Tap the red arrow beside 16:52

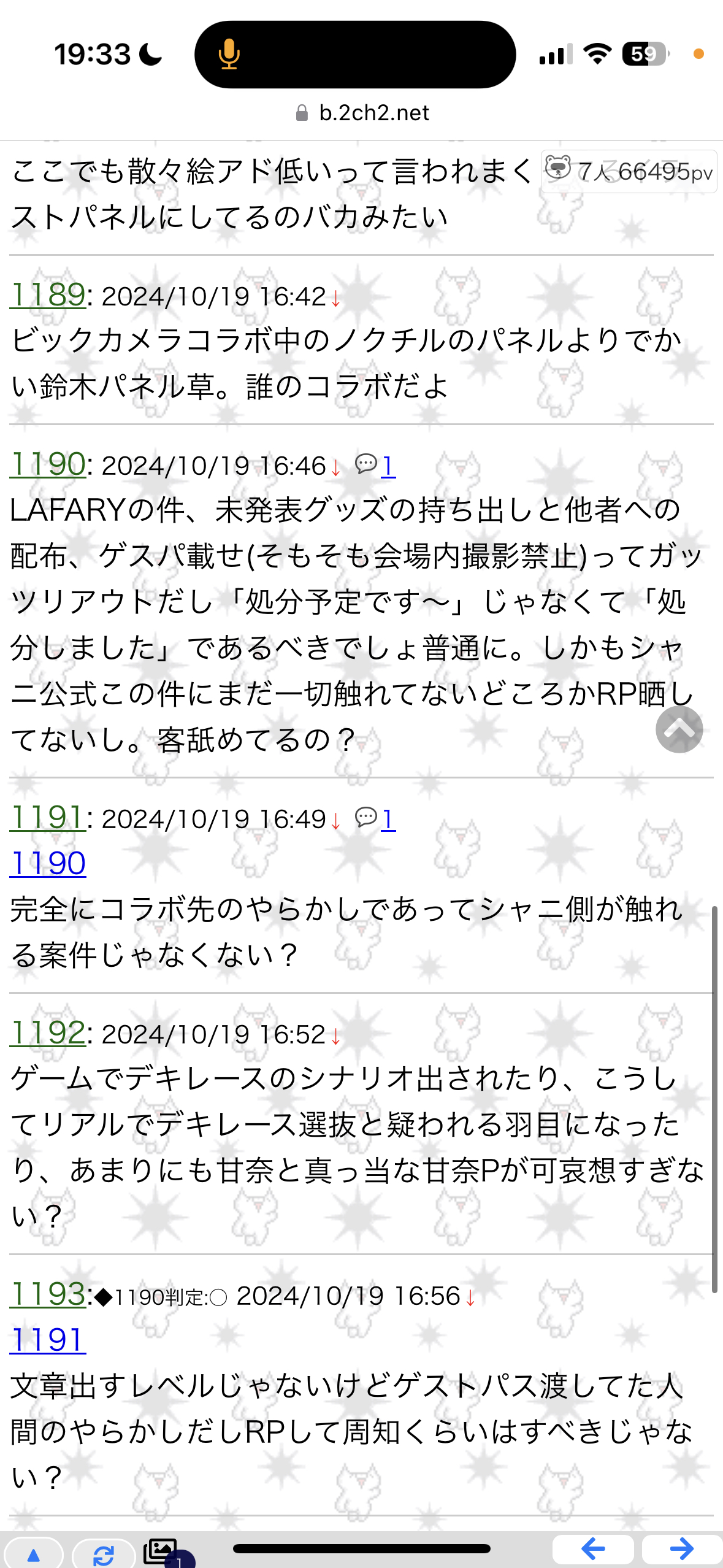coord(335,1037)
